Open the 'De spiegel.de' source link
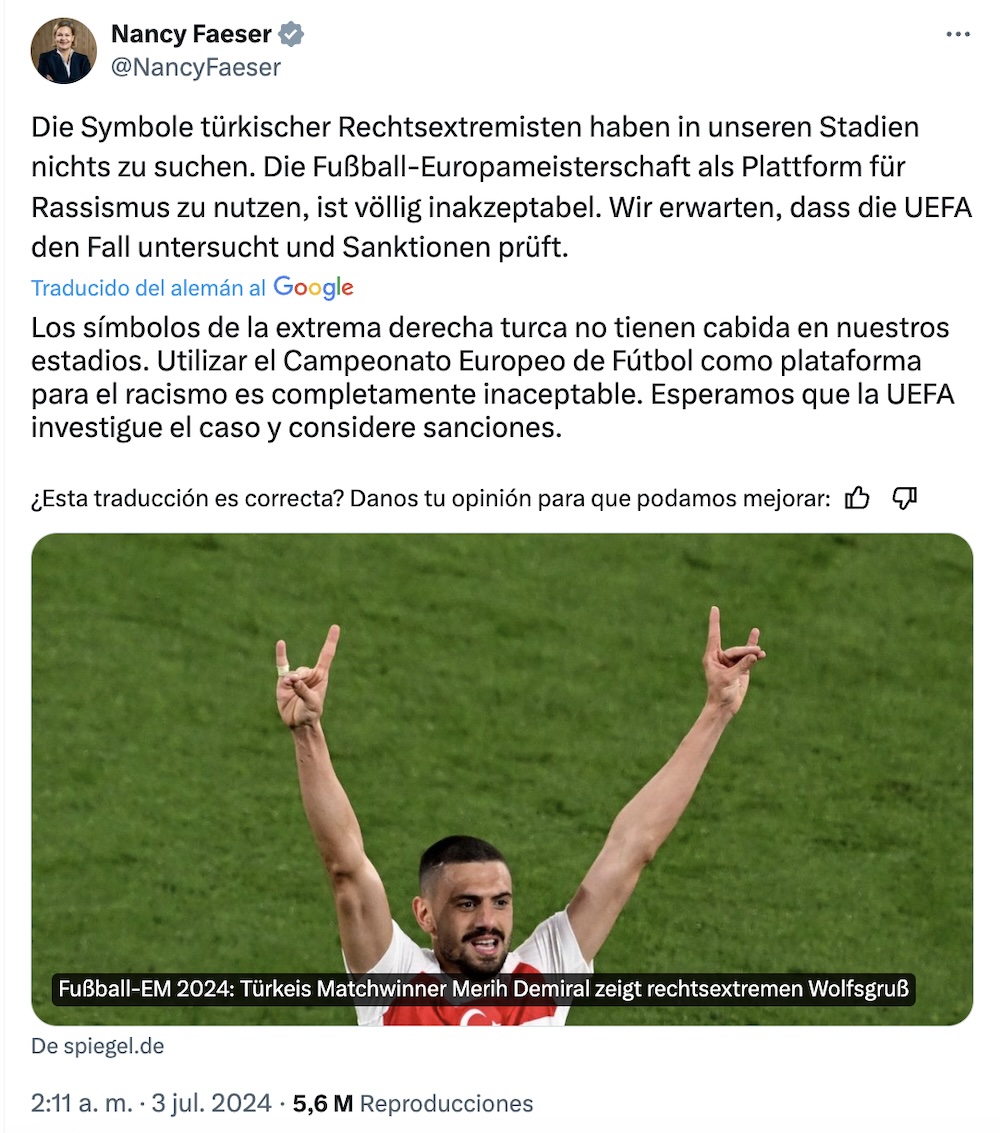The height and width of the screenshot is (1133, 1000). coord(97,1046)
